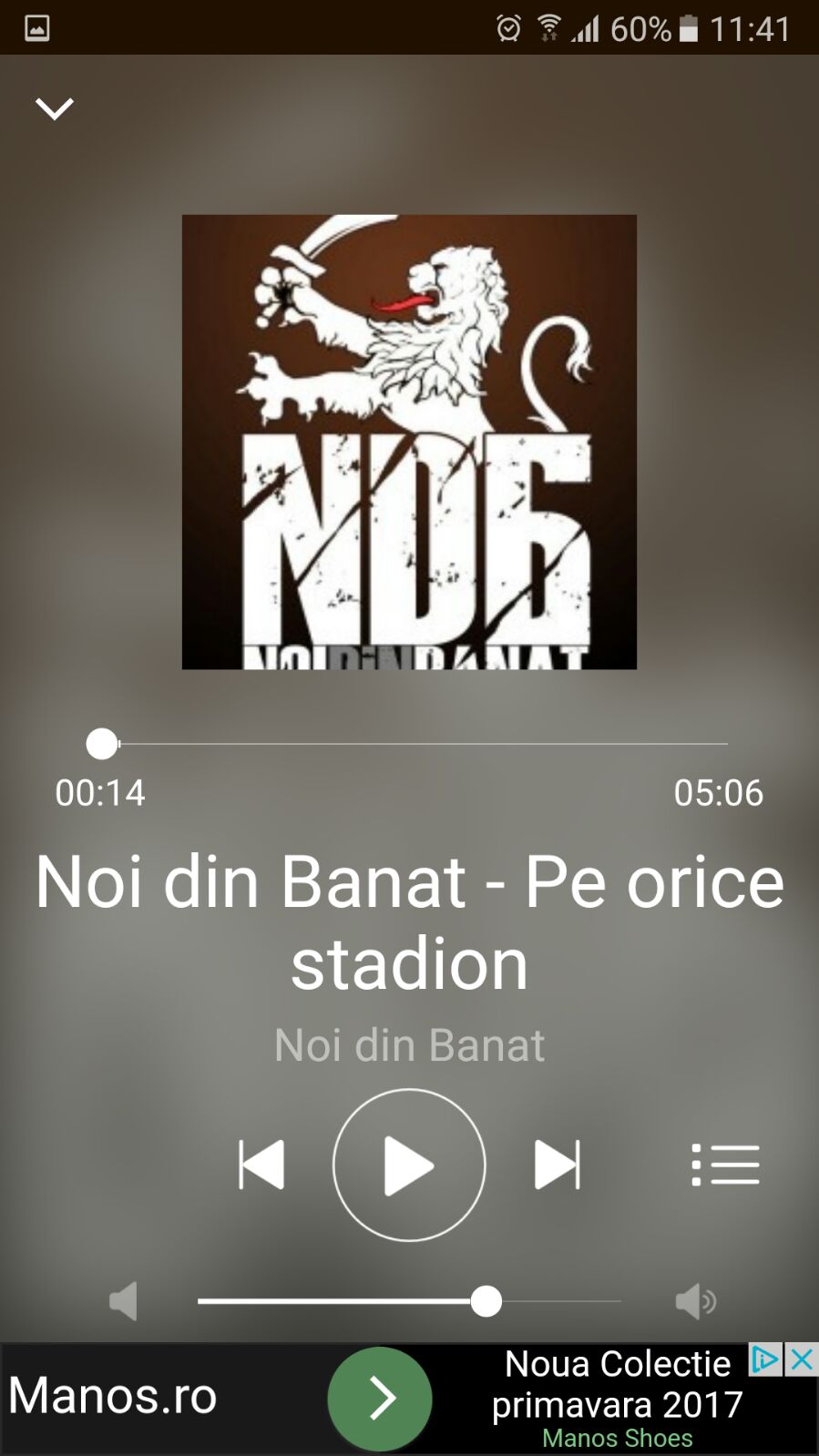Lower volume with the quiet speaker icon
This screenshot has width=819, height=1456.
pyautogui.click(x=123, y=1301)
